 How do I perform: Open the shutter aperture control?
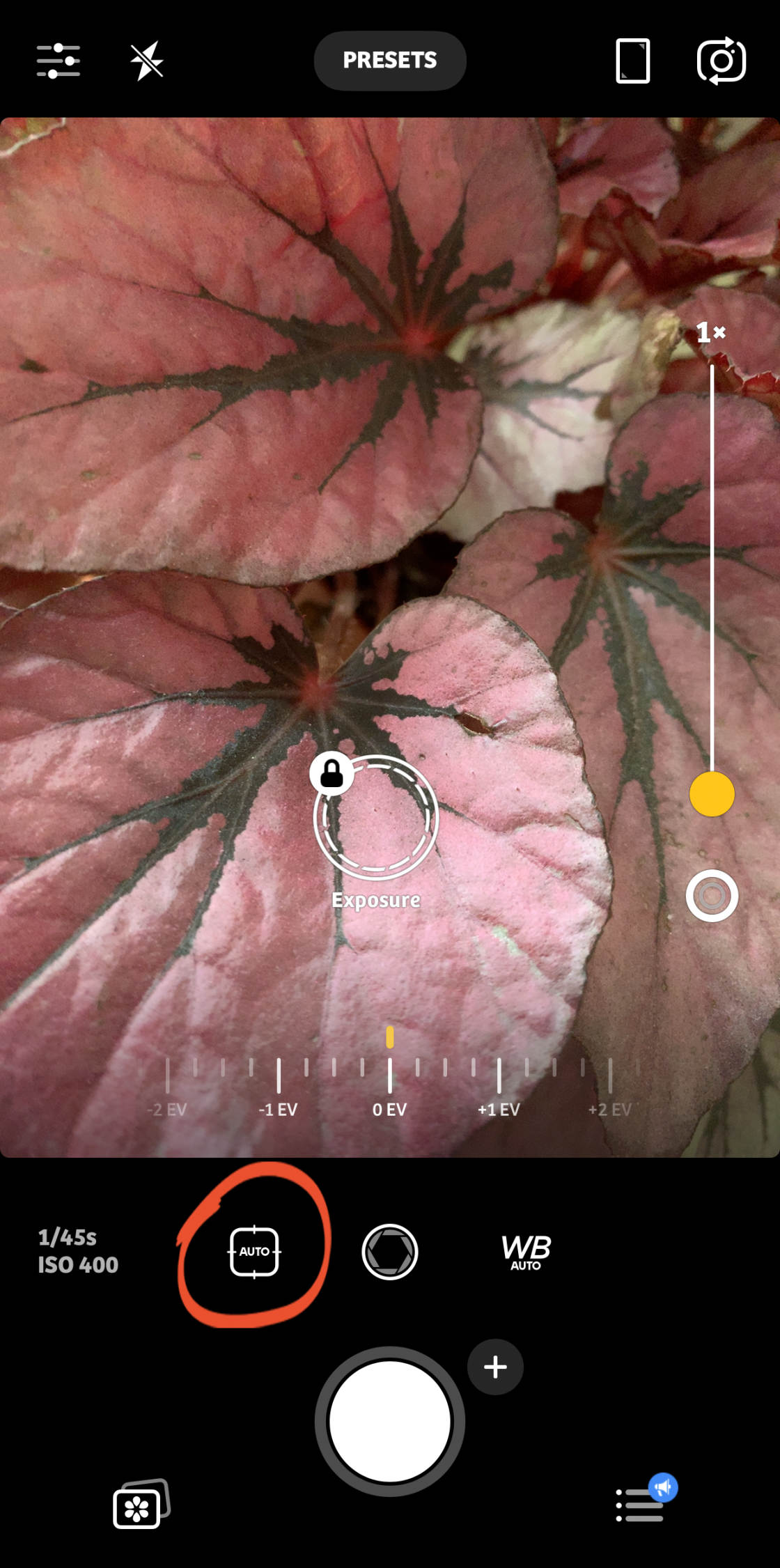click(x=390, y=1252)
